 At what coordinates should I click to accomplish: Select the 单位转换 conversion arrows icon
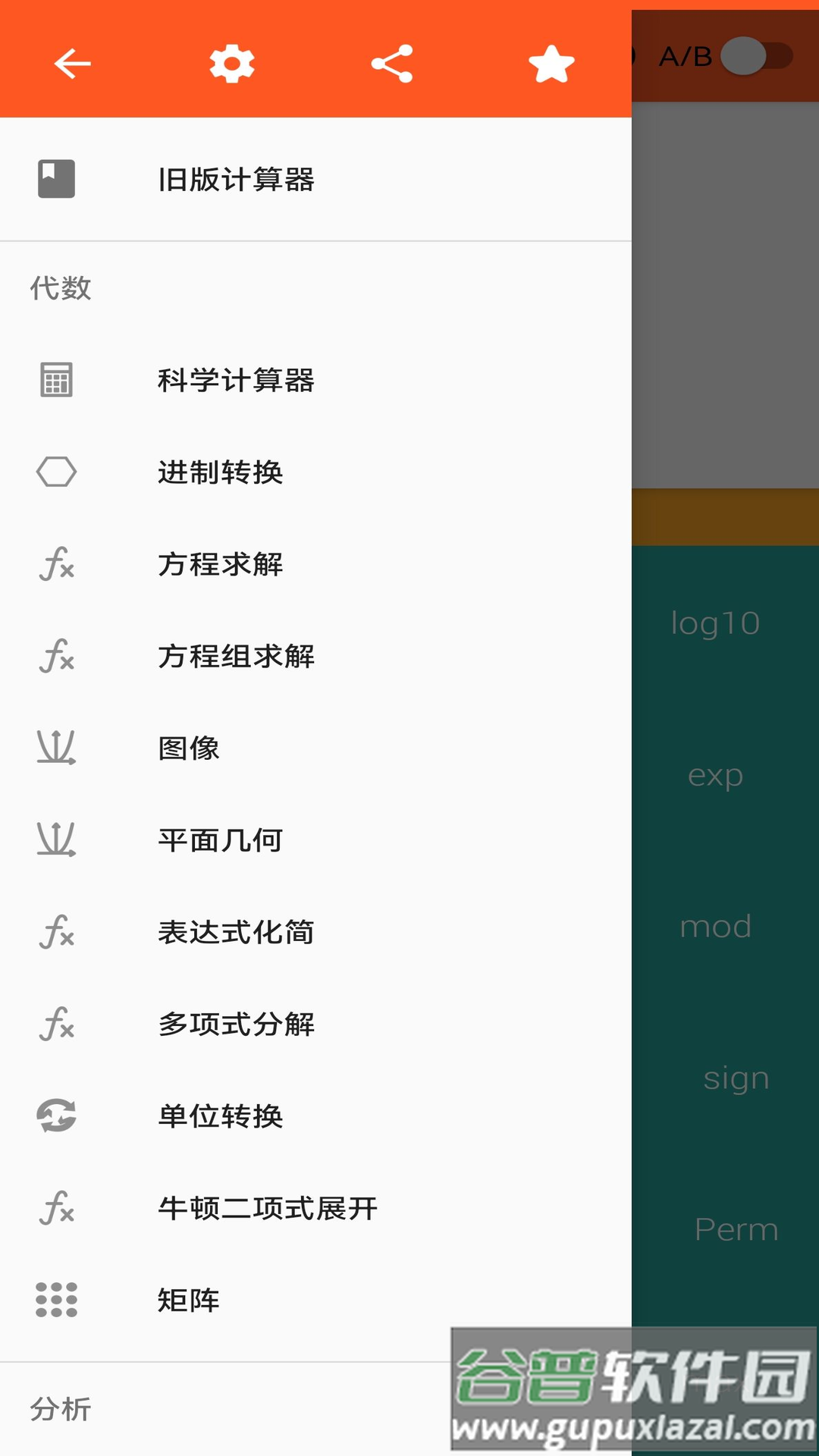pyautogui.click(x=57, y=1116)
